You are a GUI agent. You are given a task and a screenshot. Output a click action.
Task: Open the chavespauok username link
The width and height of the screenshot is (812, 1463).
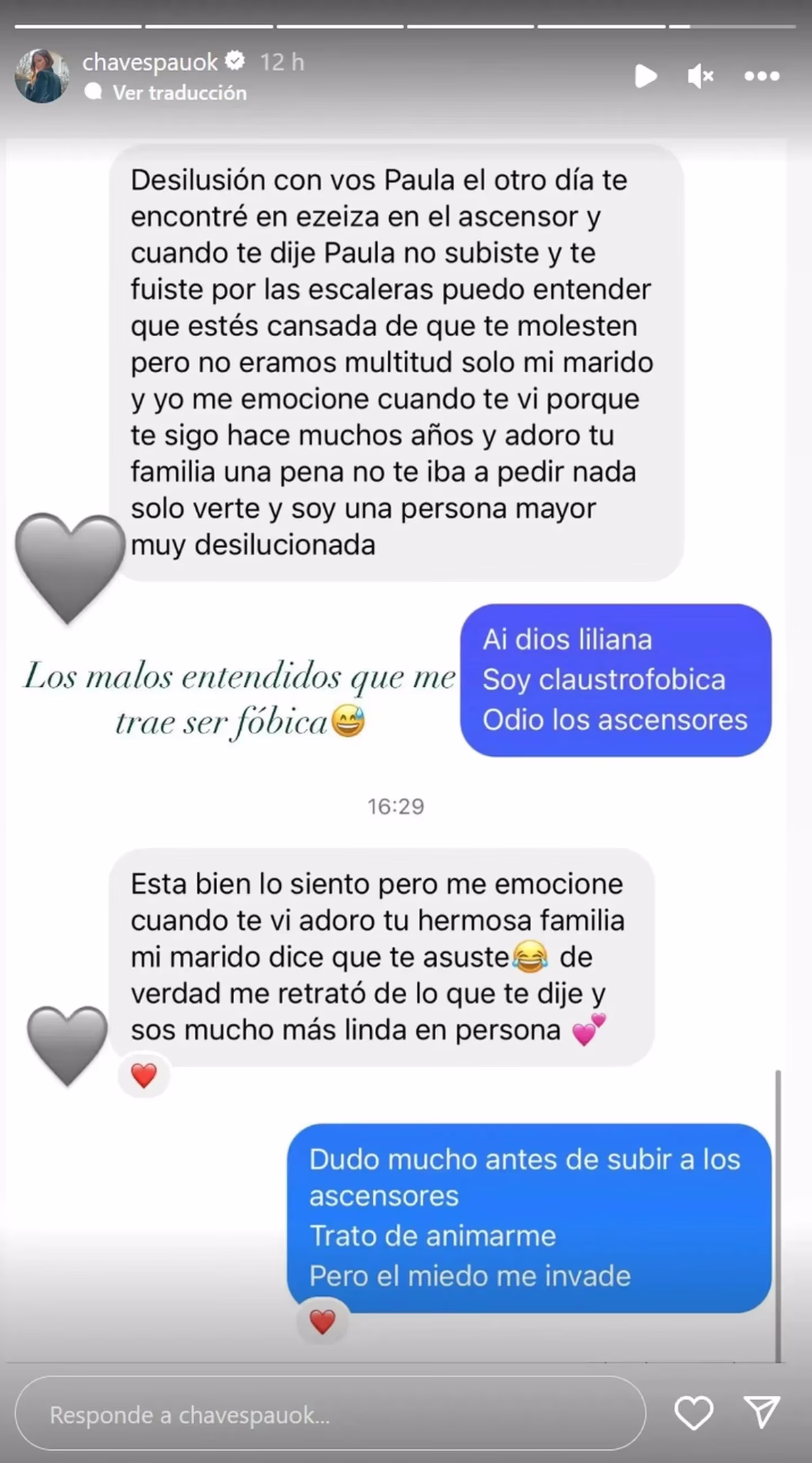click(150, 62)
